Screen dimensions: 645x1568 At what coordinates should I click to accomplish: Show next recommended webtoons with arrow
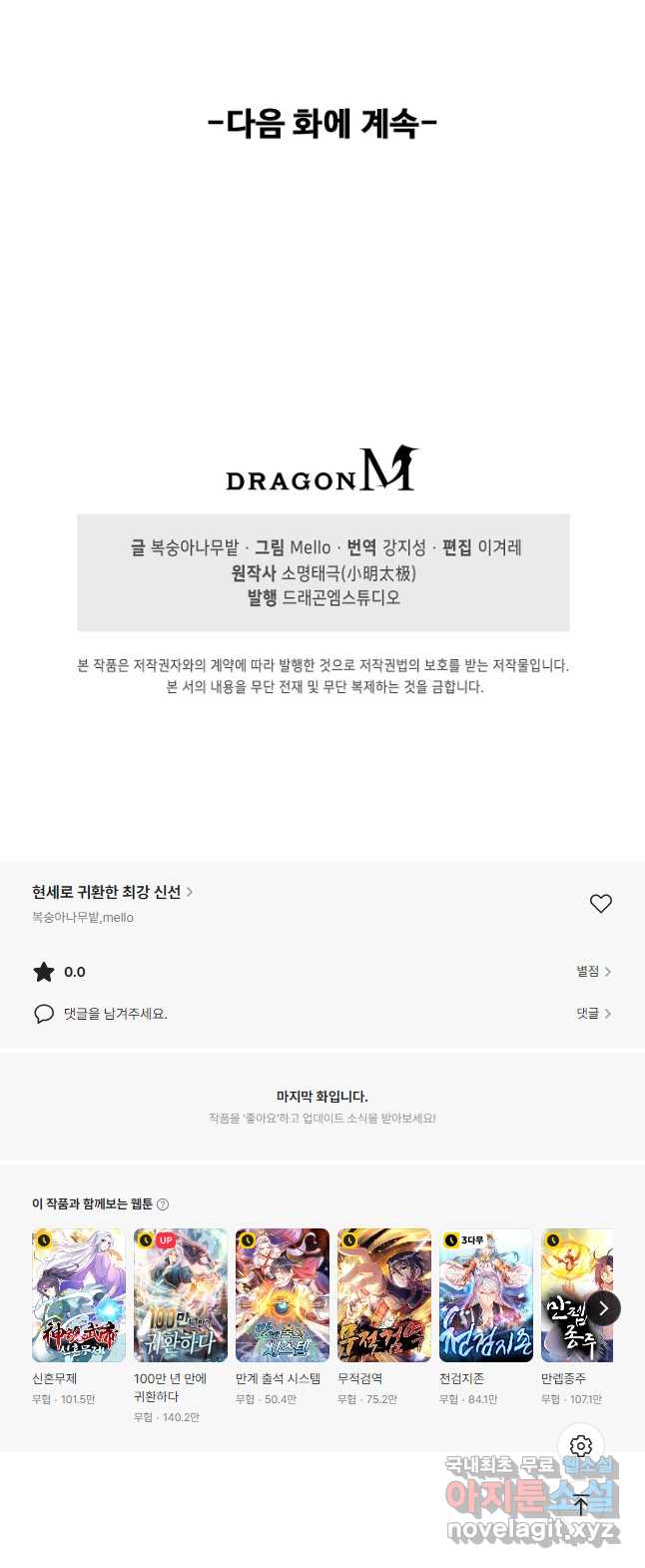point(603,1308)
